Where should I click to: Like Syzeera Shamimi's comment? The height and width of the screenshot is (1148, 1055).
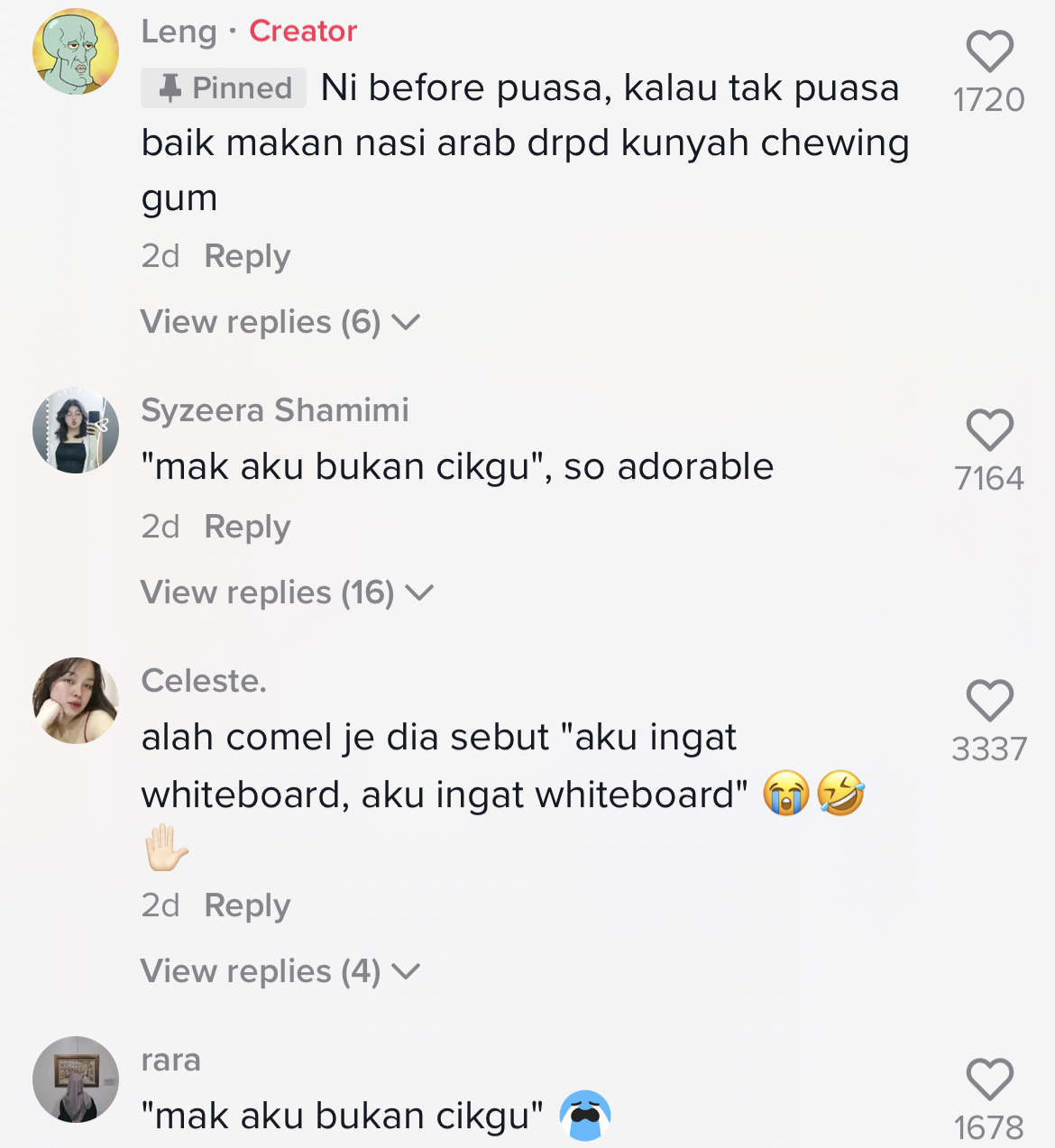[x=989, y=430]
